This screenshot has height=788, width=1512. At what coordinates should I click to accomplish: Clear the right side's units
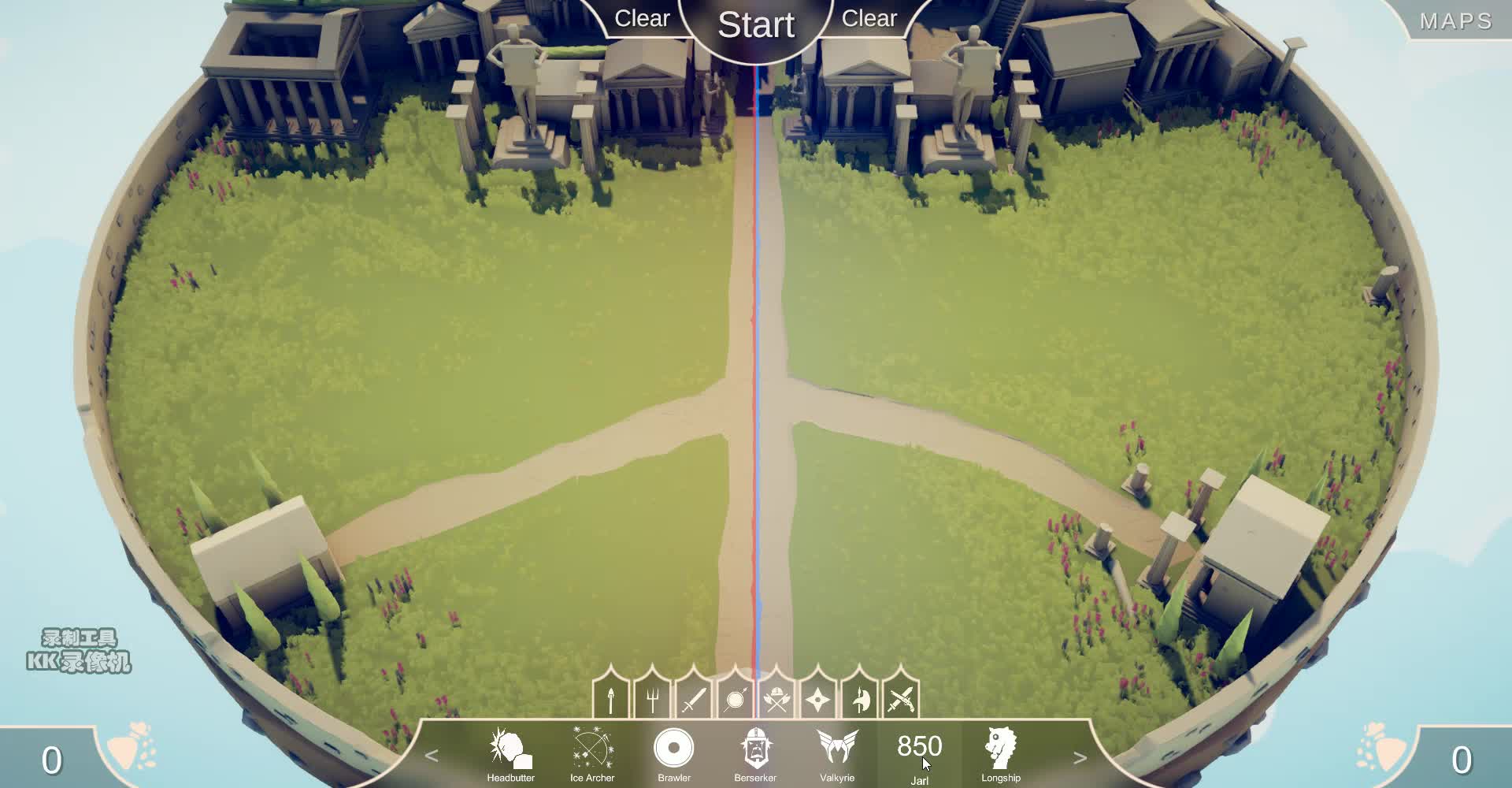click(x=869, y=18)
